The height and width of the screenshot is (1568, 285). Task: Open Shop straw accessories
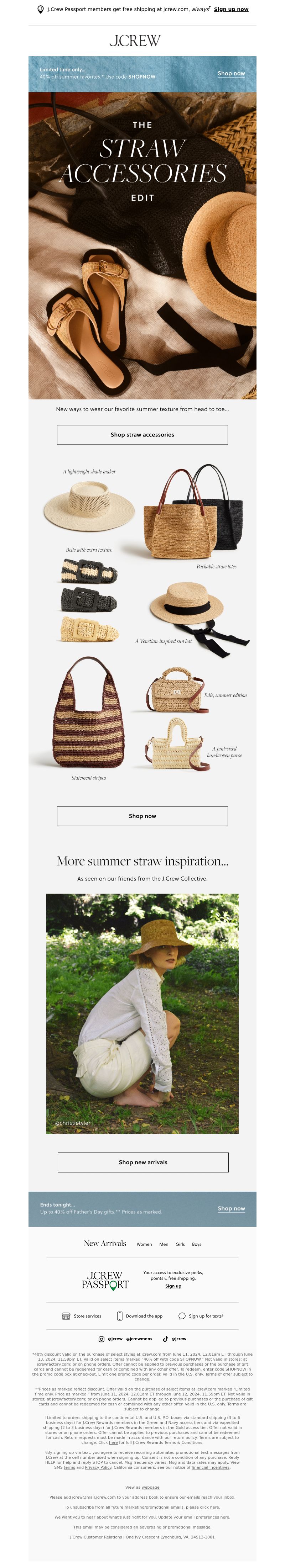coord(142,435)
